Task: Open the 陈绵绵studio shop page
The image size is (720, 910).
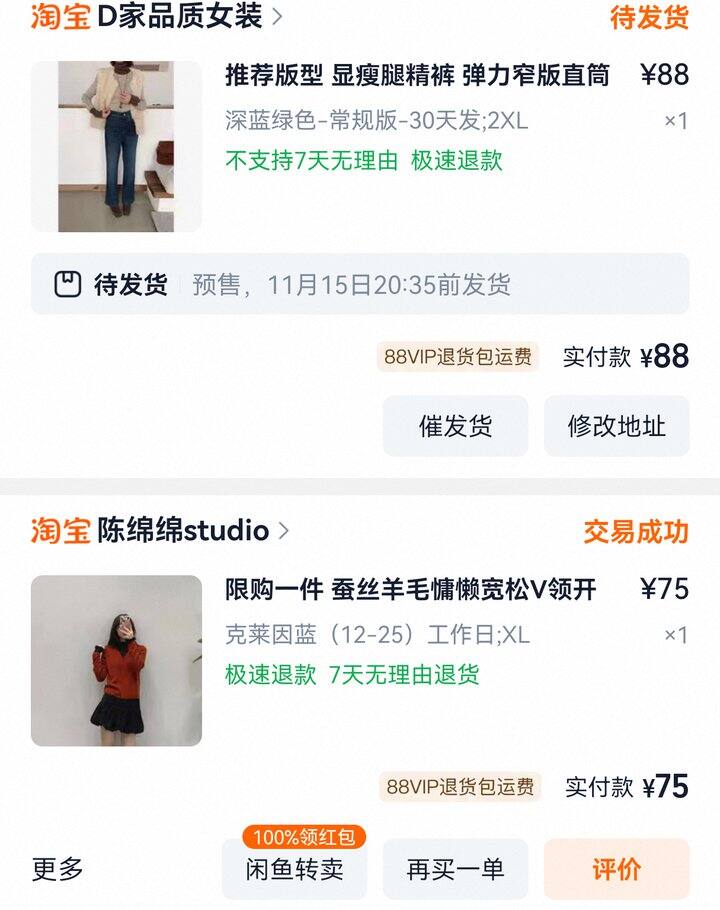Action: coord(183,531)
